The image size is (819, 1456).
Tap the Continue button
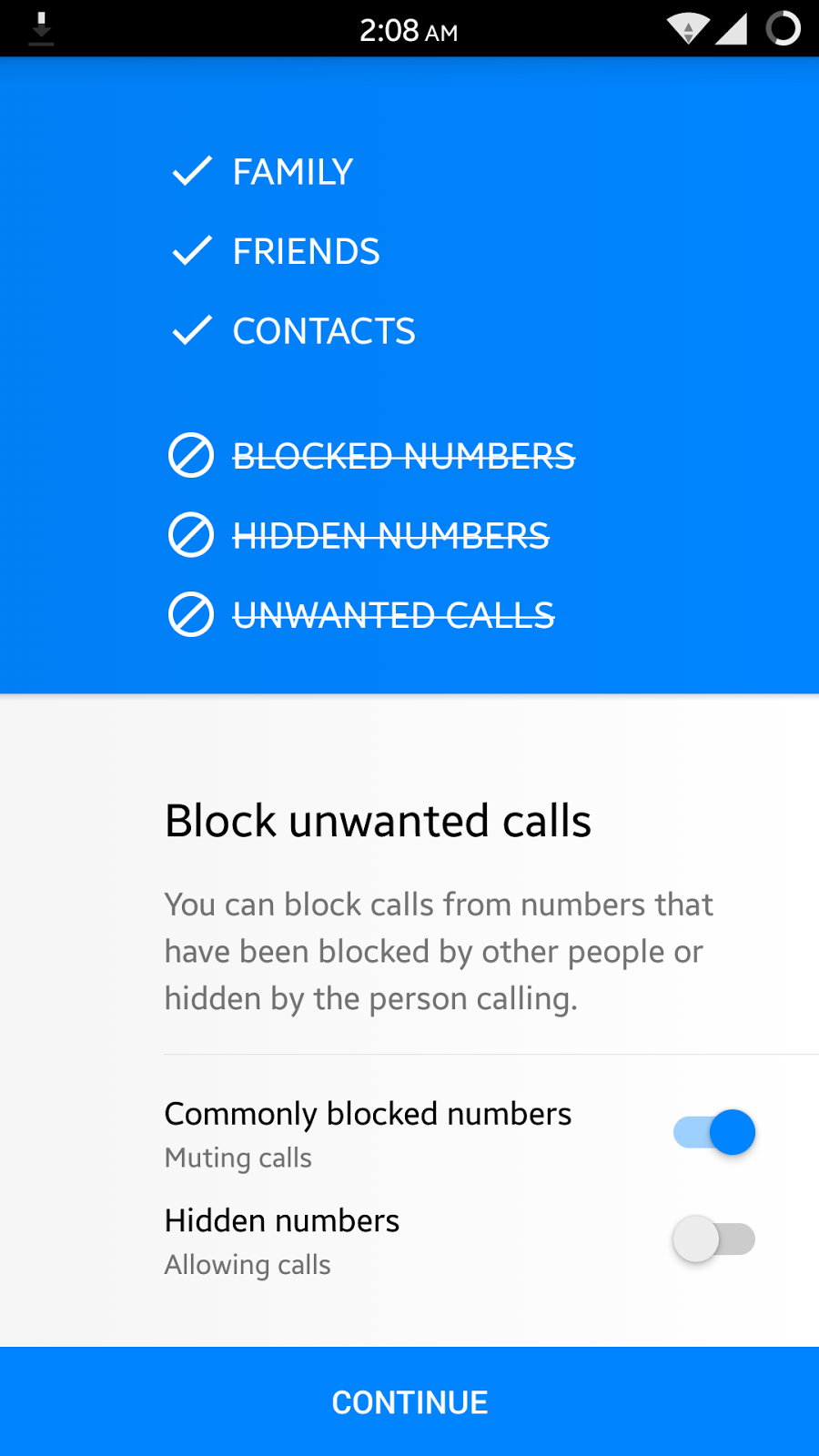[x=409, y=1401]
